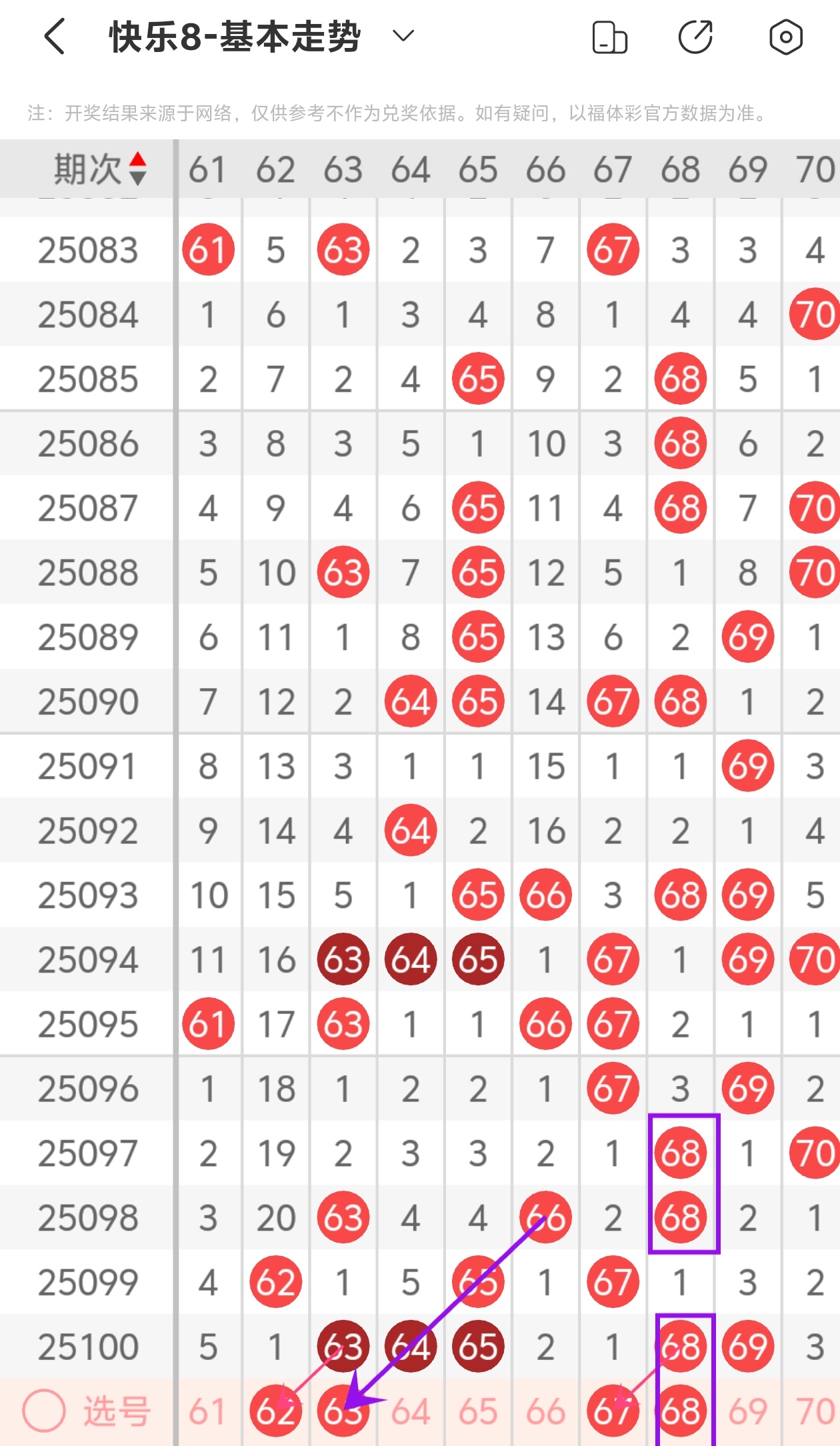The height and width of the screenshot is (1446, 840).
Task: Go back using the top-left arrow
Action: click(x=55, y=37)
